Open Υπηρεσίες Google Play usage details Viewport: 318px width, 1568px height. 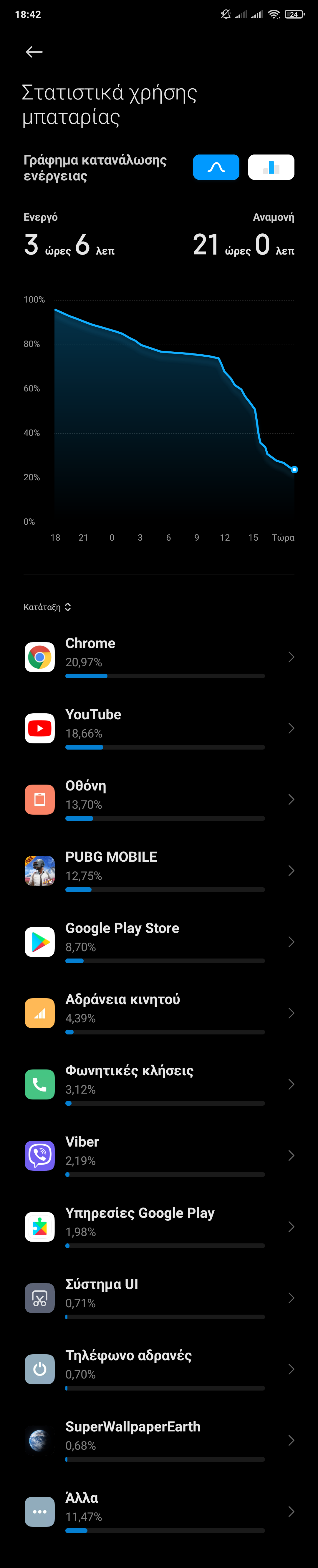[x=158, y=1227]
